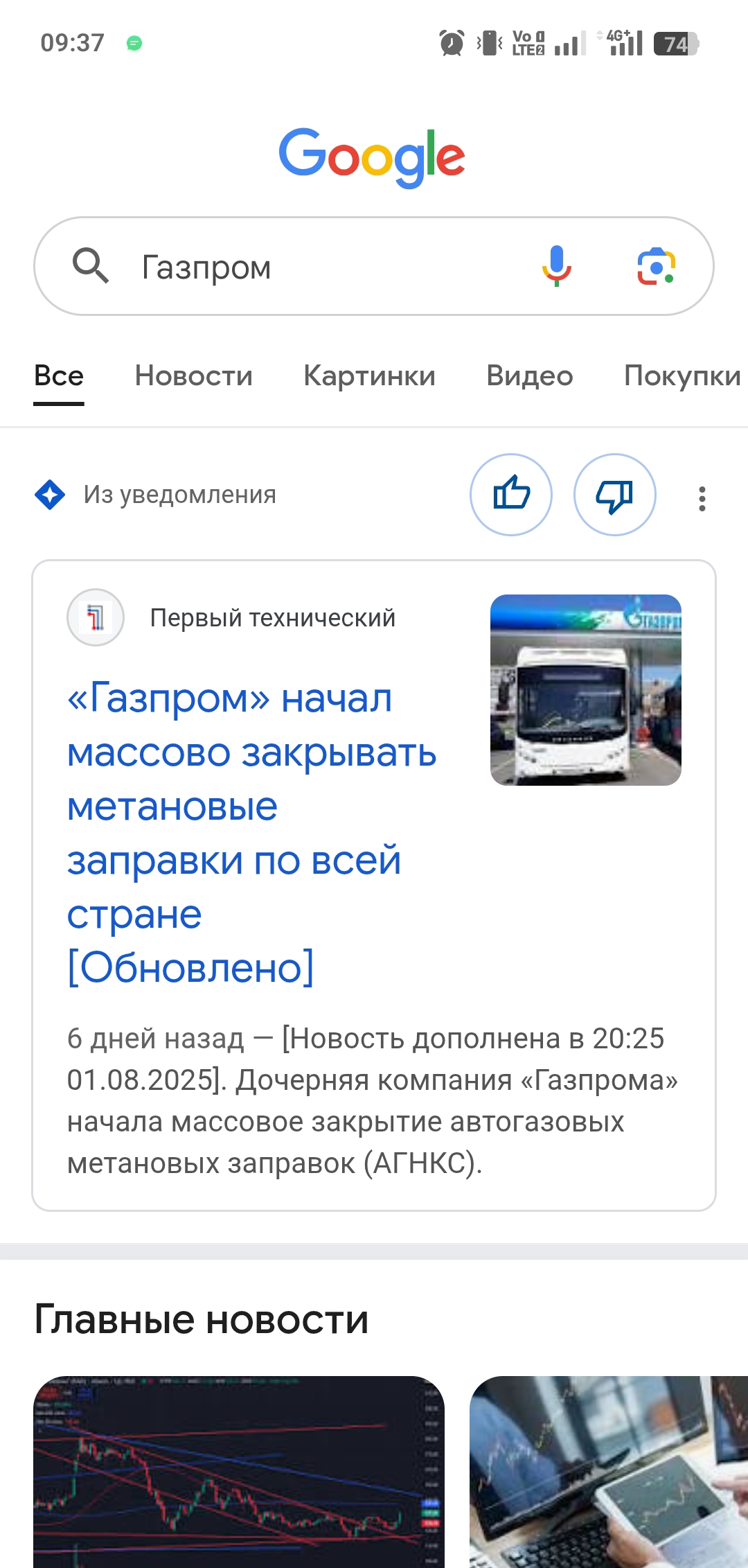Image resolution: width=748 pixels, height=1568 pixels.
Task: Select the Все tab
Action: click(59, 376)
